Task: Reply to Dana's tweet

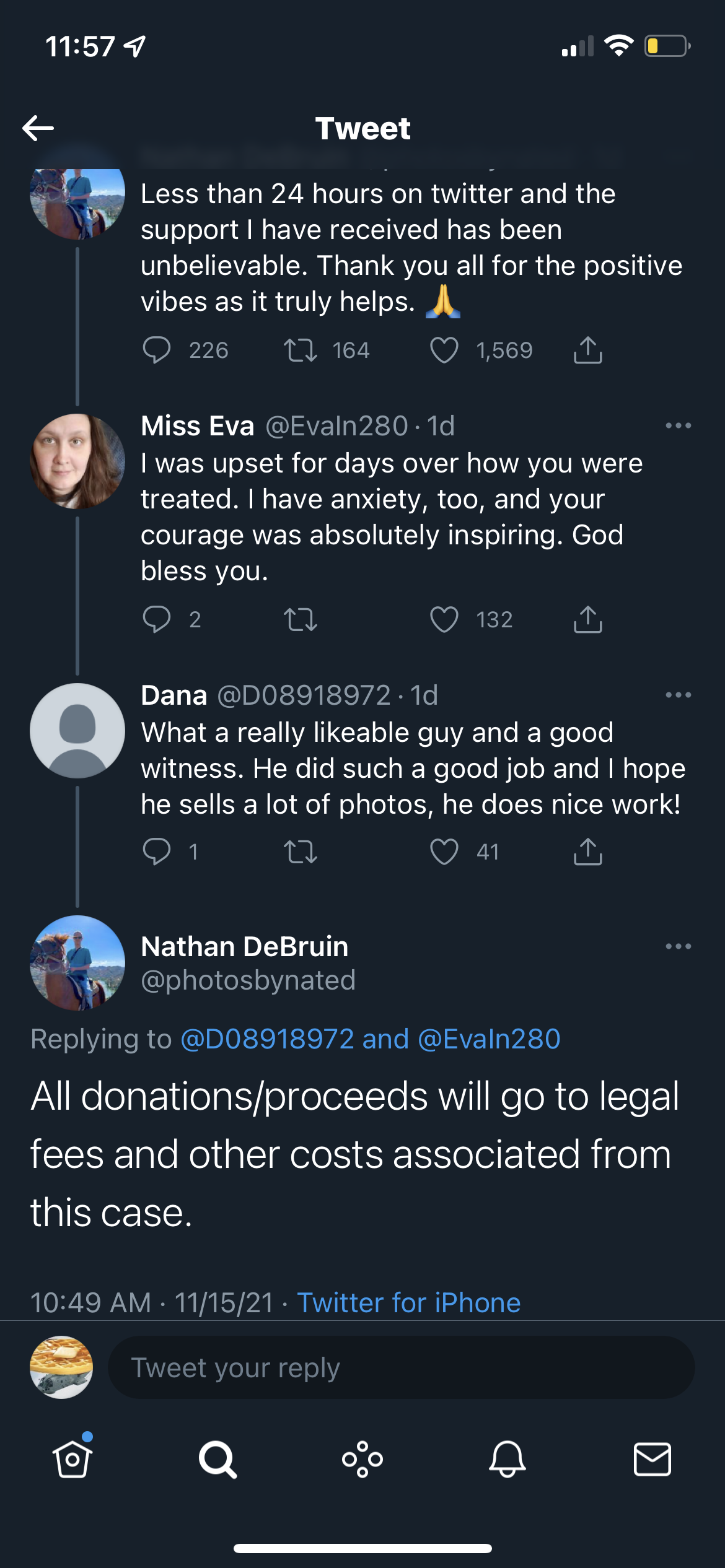Action: pyautogui.click(x=156, y=852)
